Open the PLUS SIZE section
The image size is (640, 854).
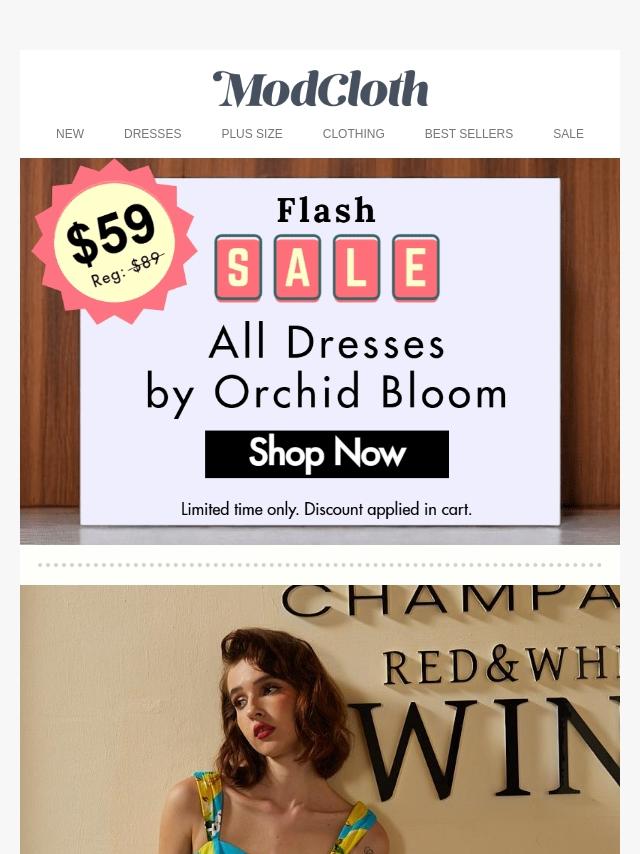(x=252, y=133)
